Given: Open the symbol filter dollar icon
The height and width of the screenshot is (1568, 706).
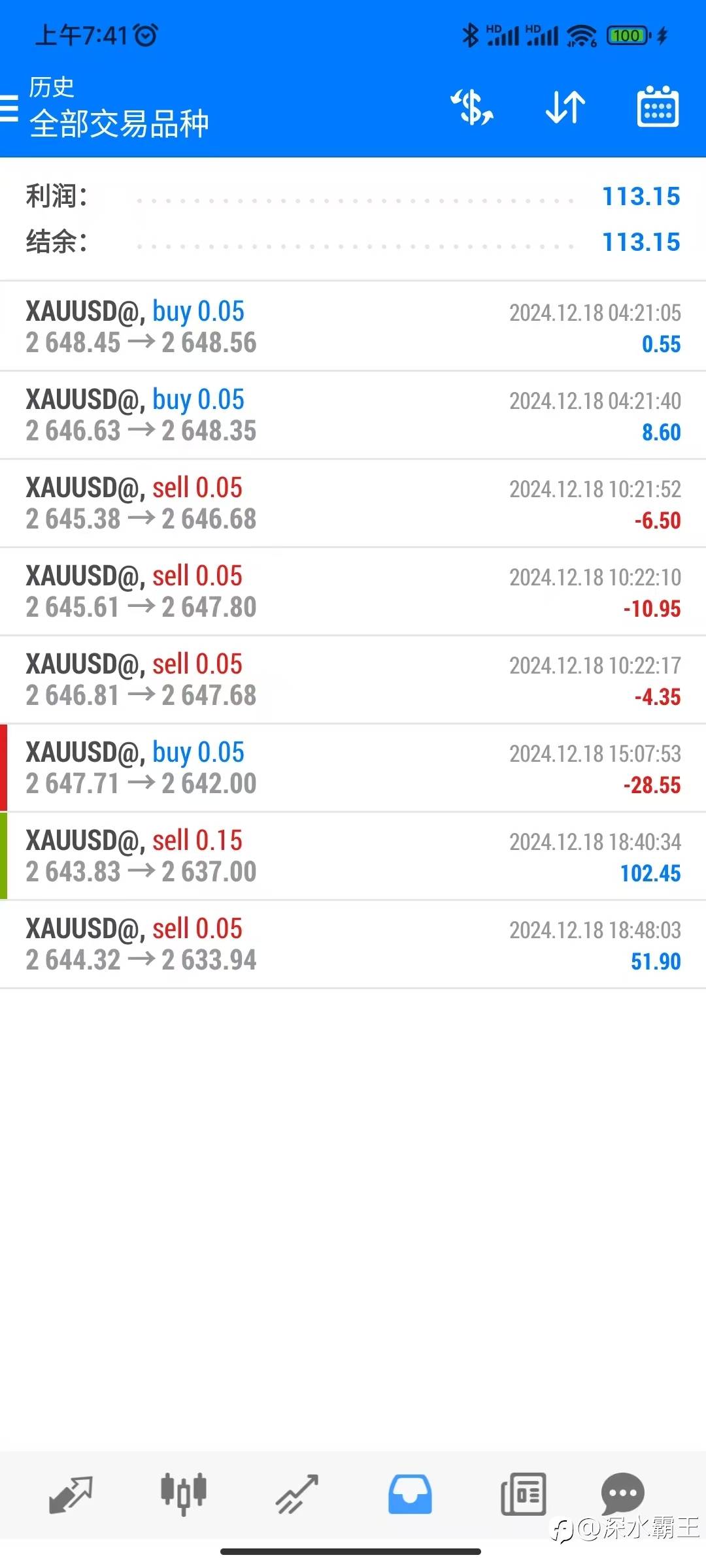Looking at the screenshot, I should click(472, 107).
